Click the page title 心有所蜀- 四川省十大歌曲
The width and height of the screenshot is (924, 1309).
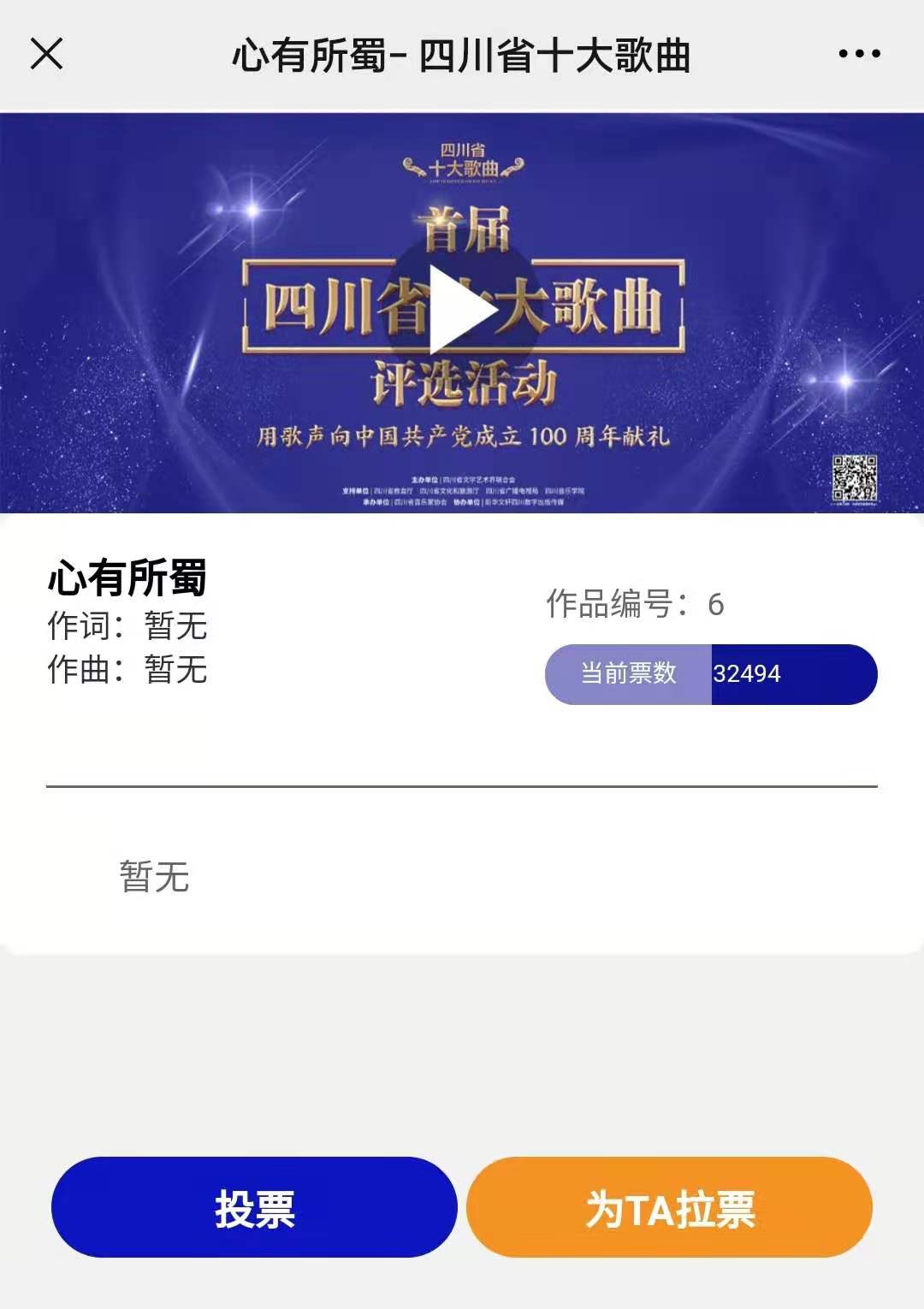(x=462, y=56)
